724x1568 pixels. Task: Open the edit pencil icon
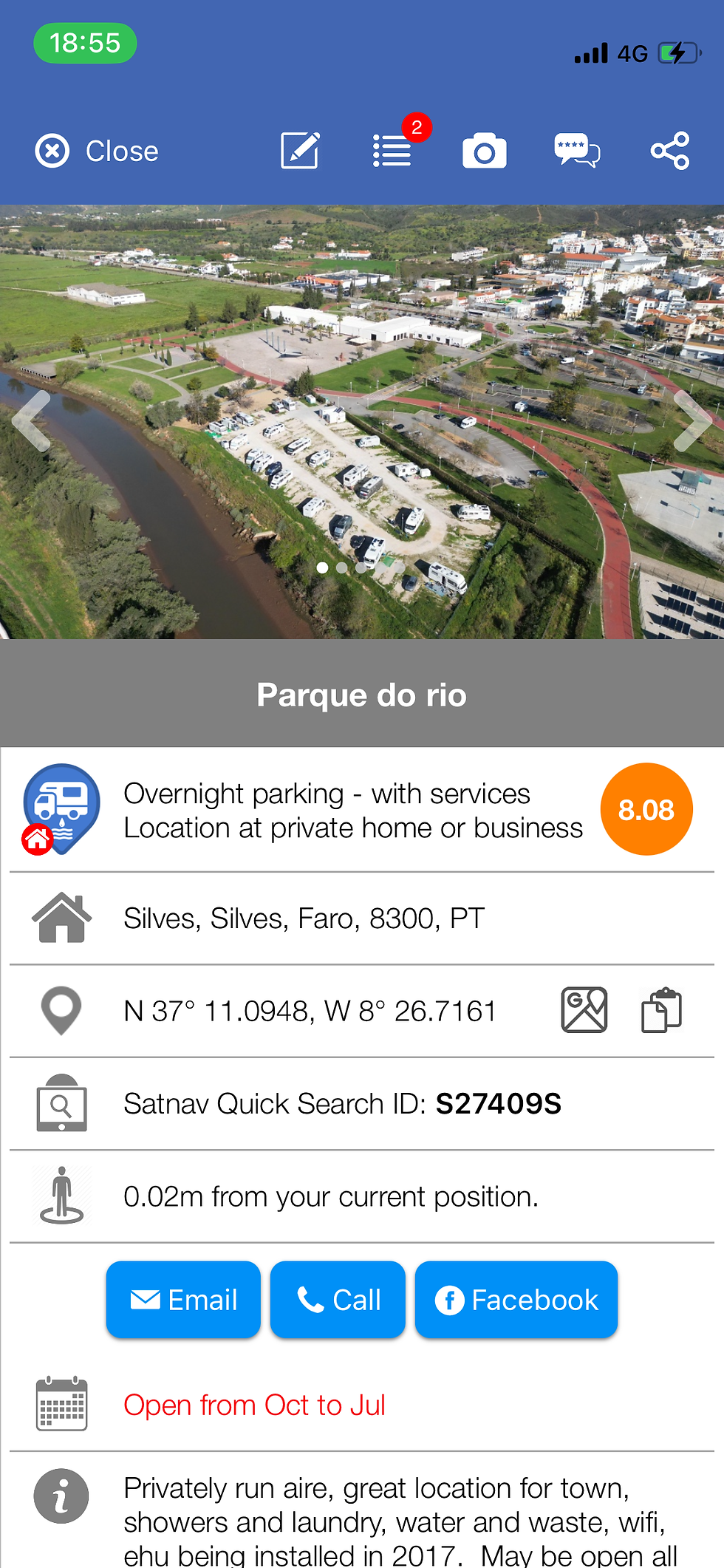300,151
